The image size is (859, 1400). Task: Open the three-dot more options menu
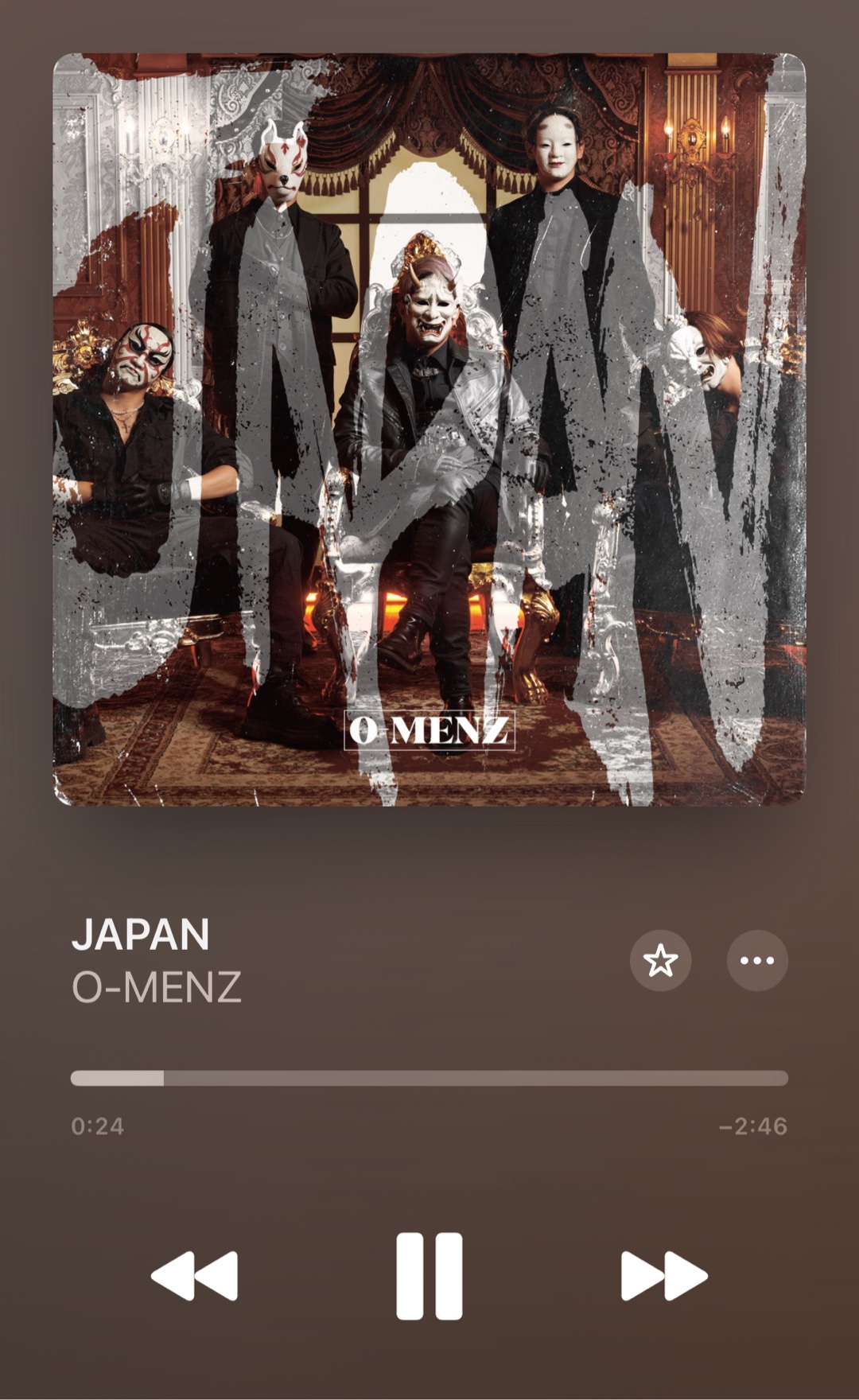pyautogui.click(x=756, y=960)
